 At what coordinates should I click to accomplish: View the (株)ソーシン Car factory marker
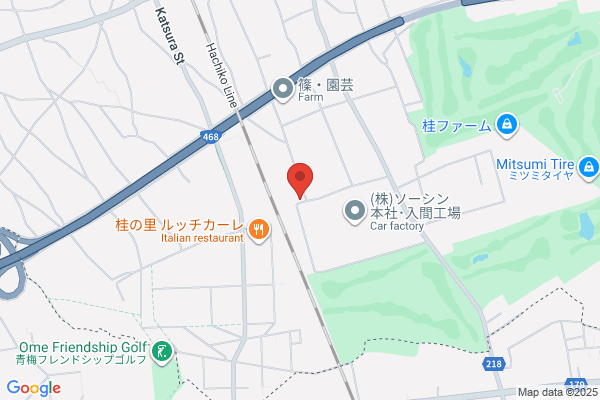point(355,211)
